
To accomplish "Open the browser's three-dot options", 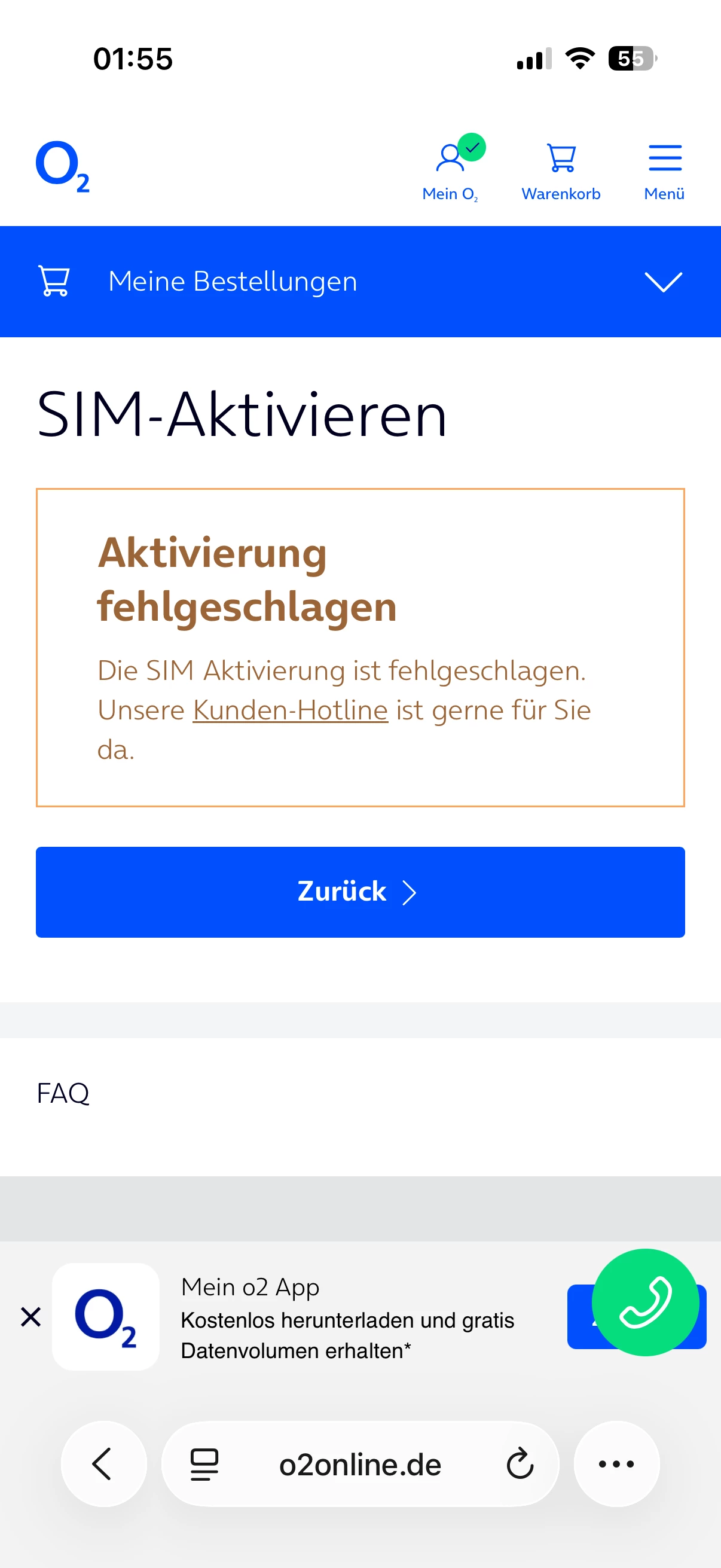I will (616, 1463).
